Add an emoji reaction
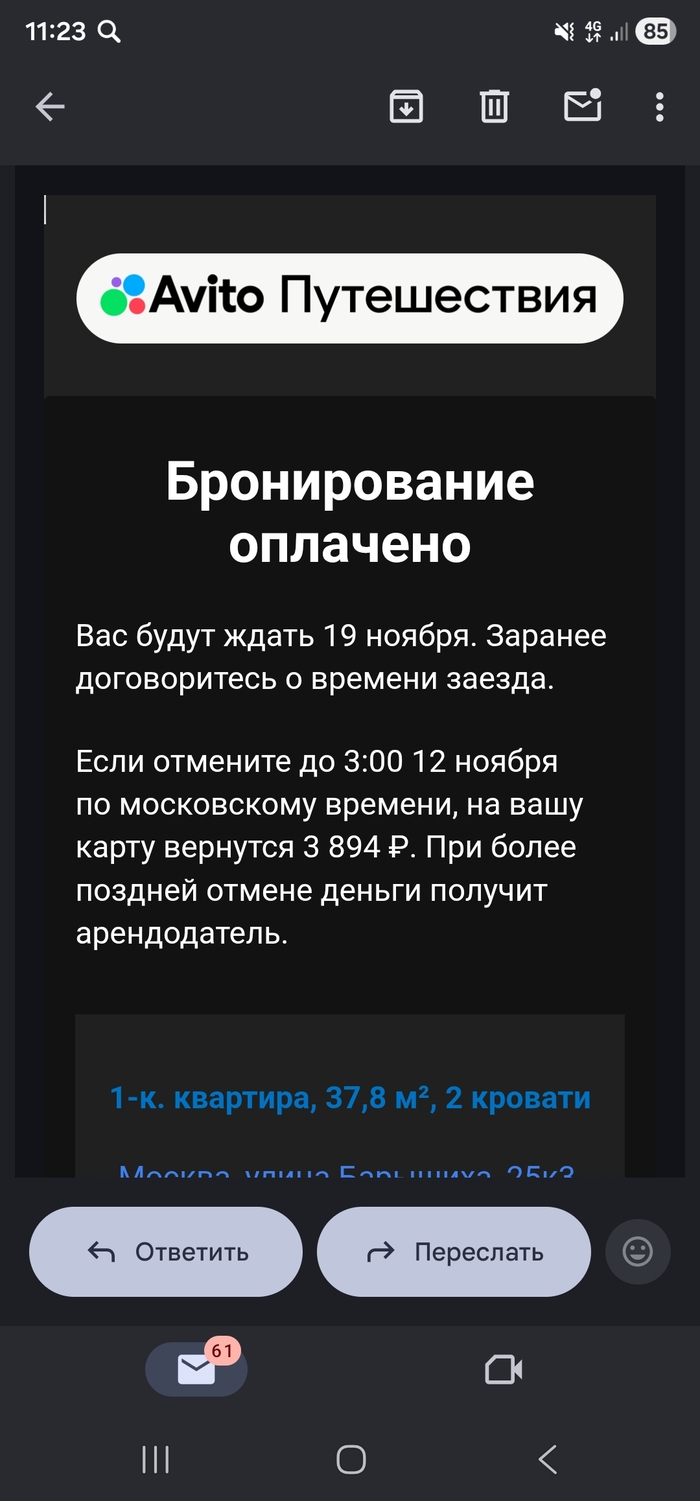This screenshot has width=700, height=1501. click(637, 1252)
